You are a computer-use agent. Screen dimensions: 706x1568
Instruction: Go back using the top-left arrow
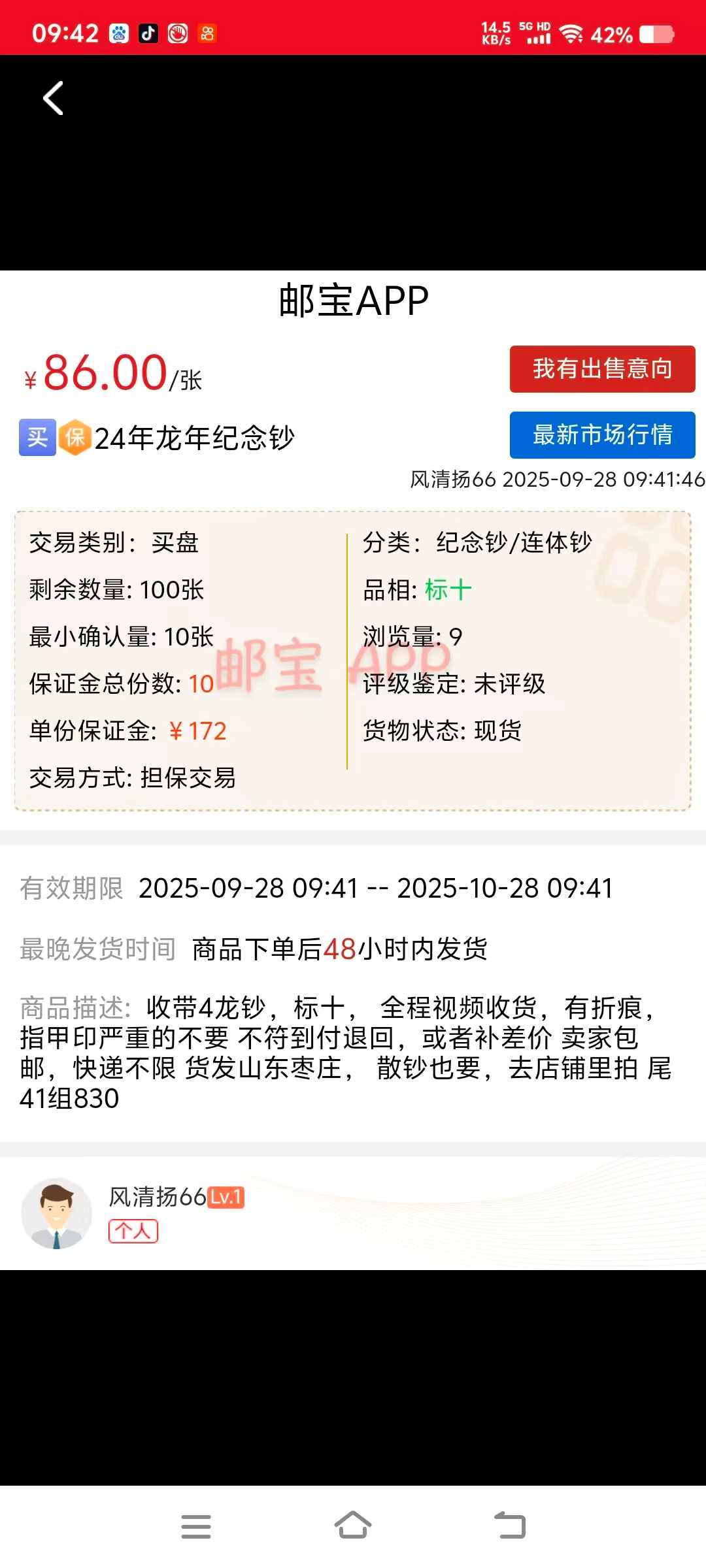click(53, 98)
